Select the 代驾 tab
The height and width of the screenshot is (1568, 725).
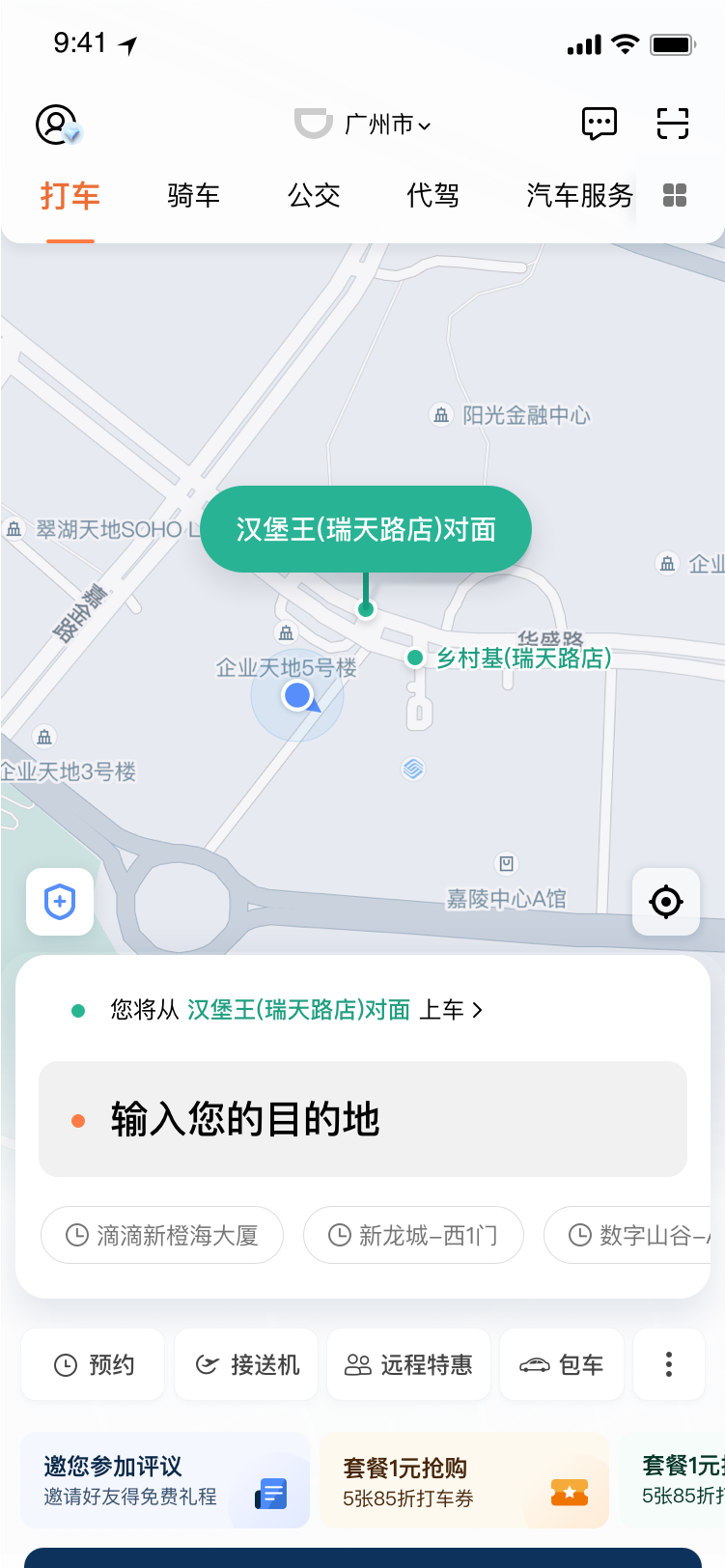(x=432, y=196)
